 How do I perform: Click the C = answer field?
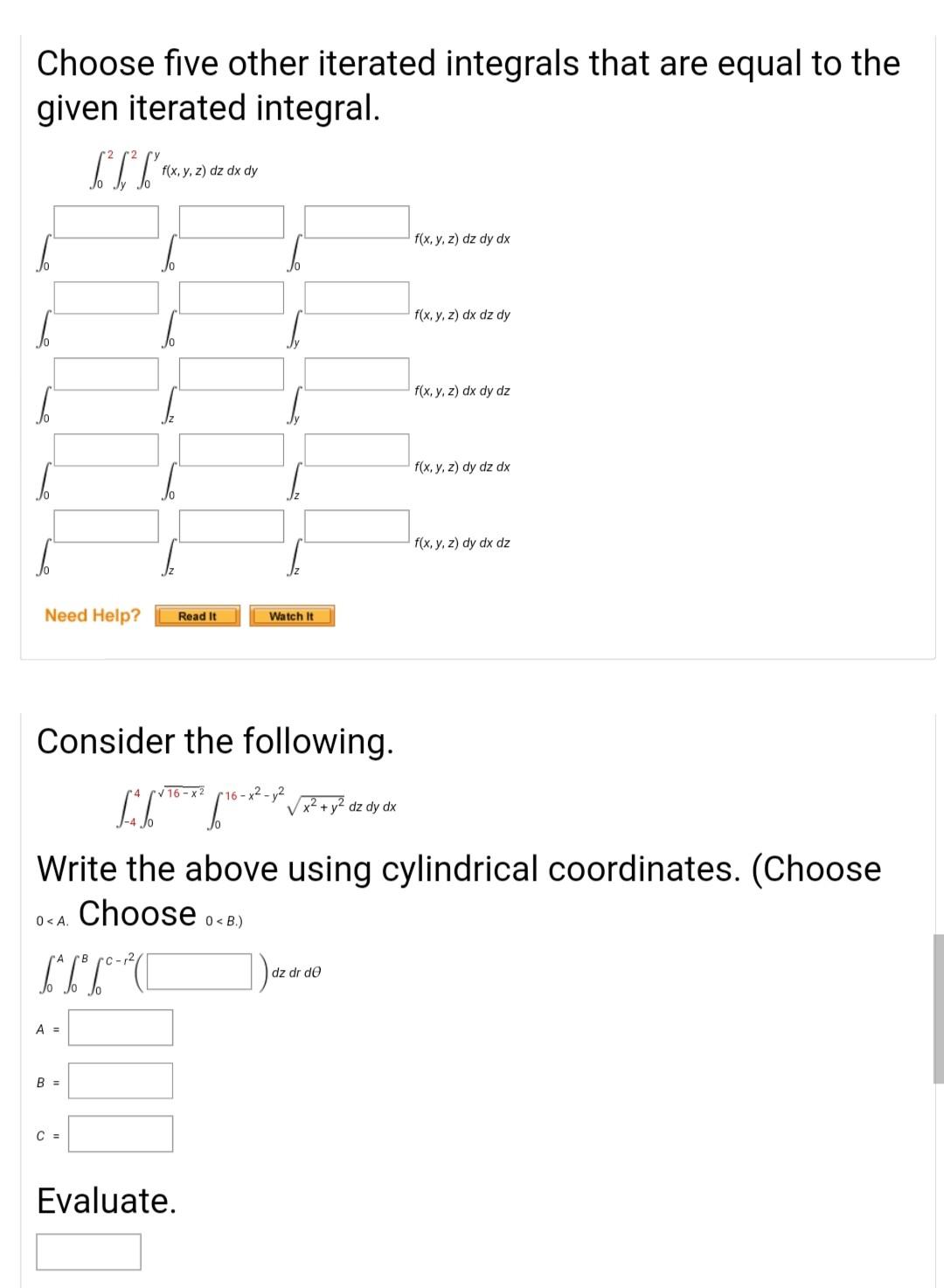[120, 1134]
